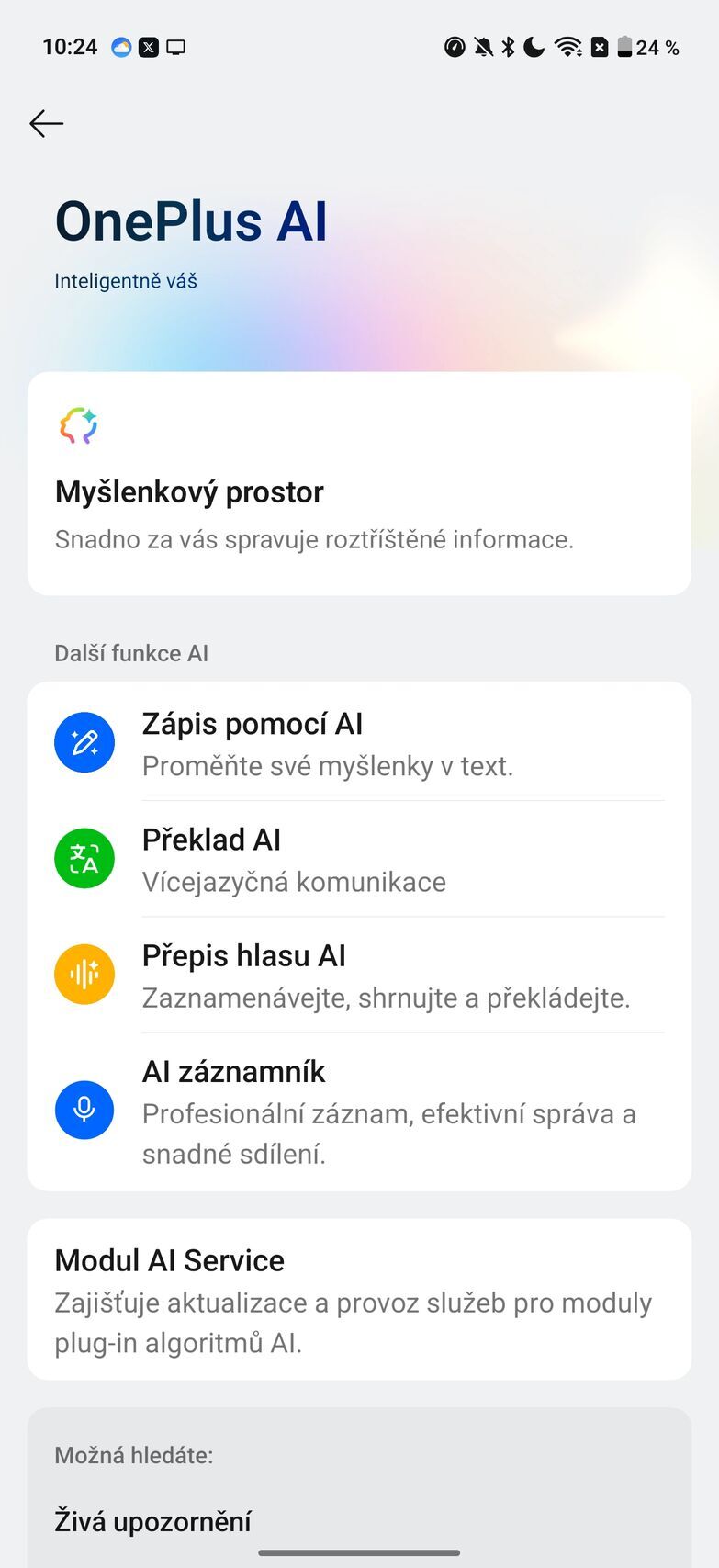Screen dimensions: 719x1568
Task: Select Překlad AI
Action: coord(359,859)
